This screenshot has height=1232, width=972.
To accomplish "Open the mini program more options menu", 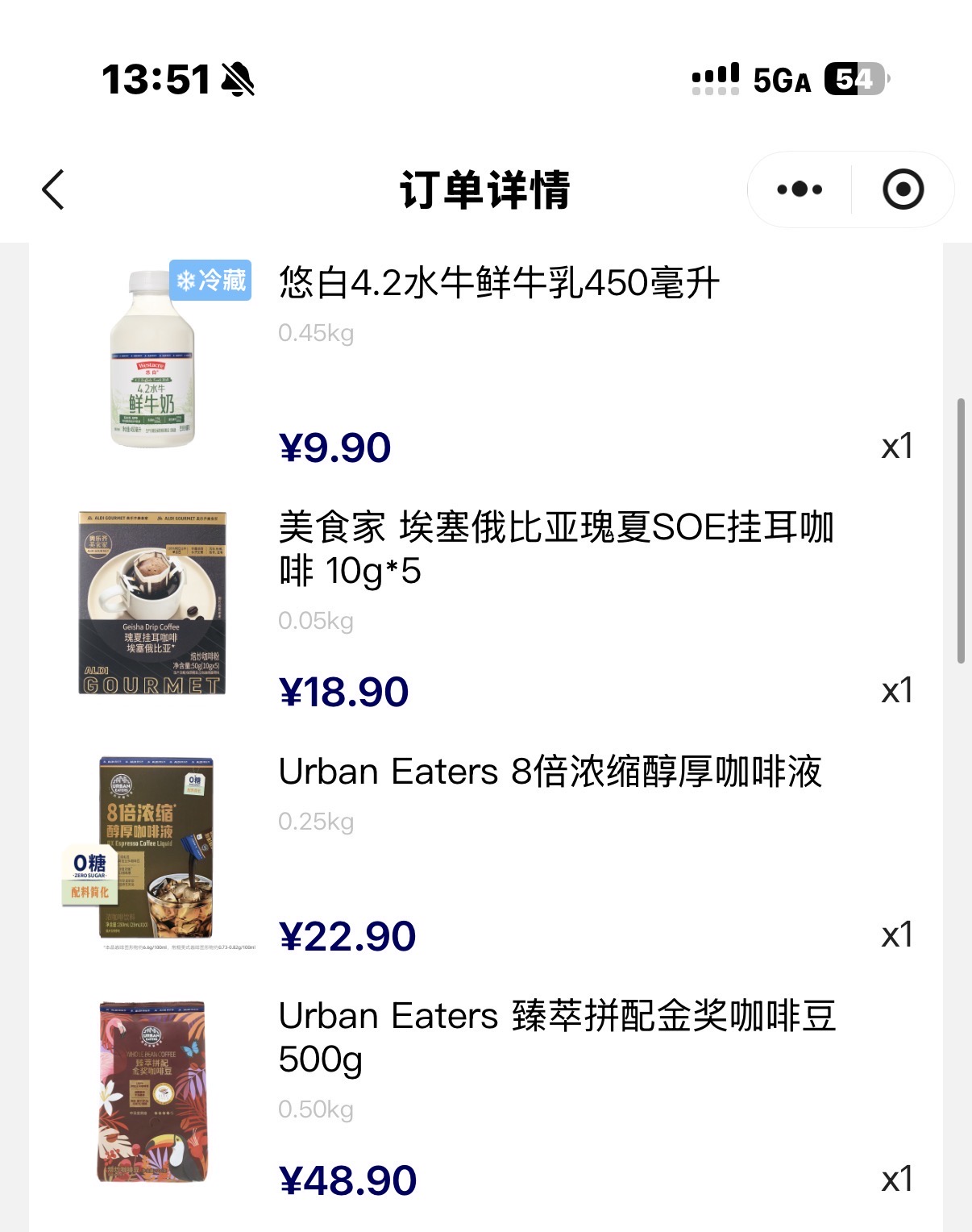I will [800, 190].
